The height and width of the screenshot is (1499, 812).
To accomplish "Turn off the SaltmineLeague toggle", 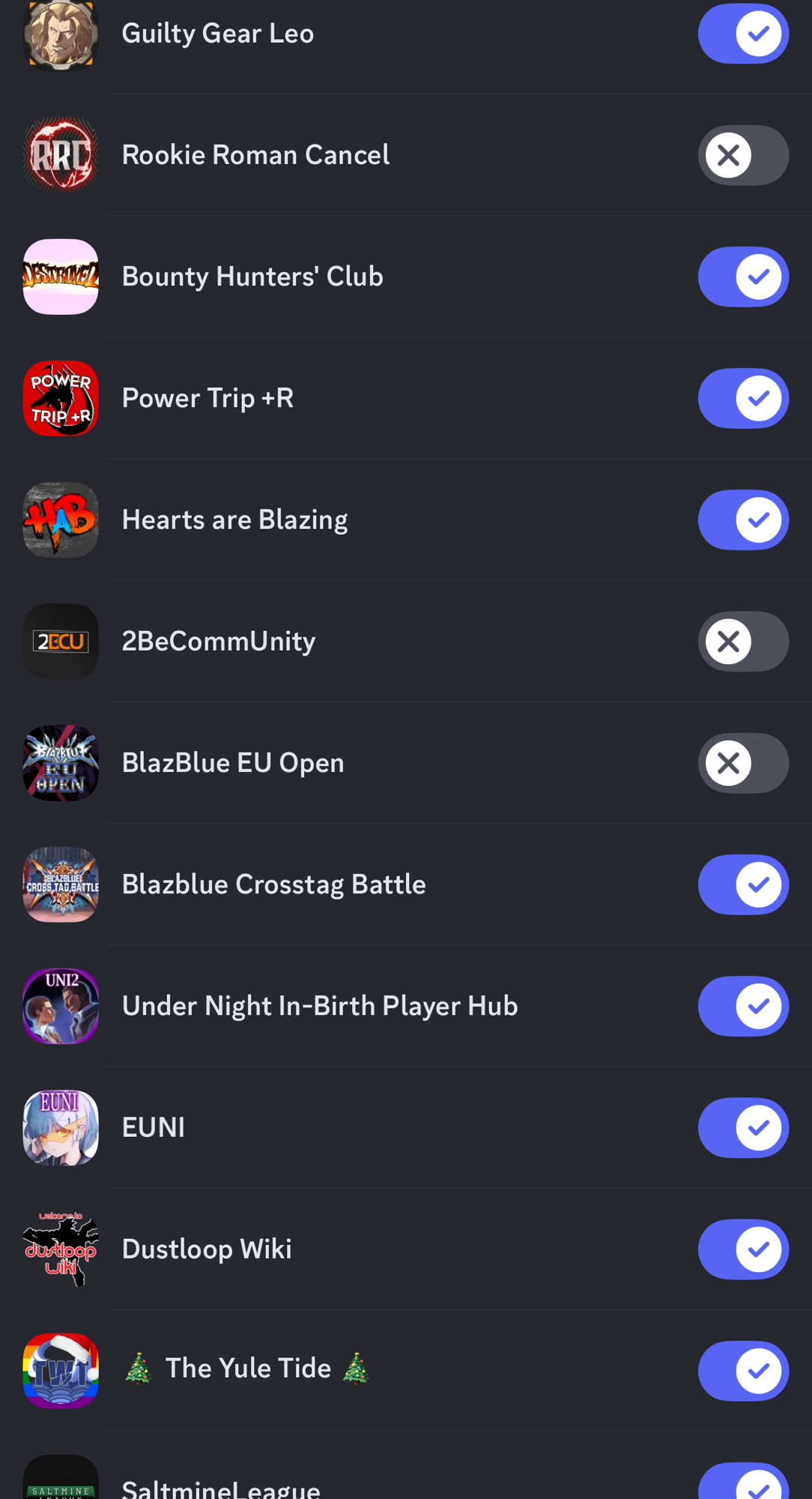I will click(x=742, y=1484).
